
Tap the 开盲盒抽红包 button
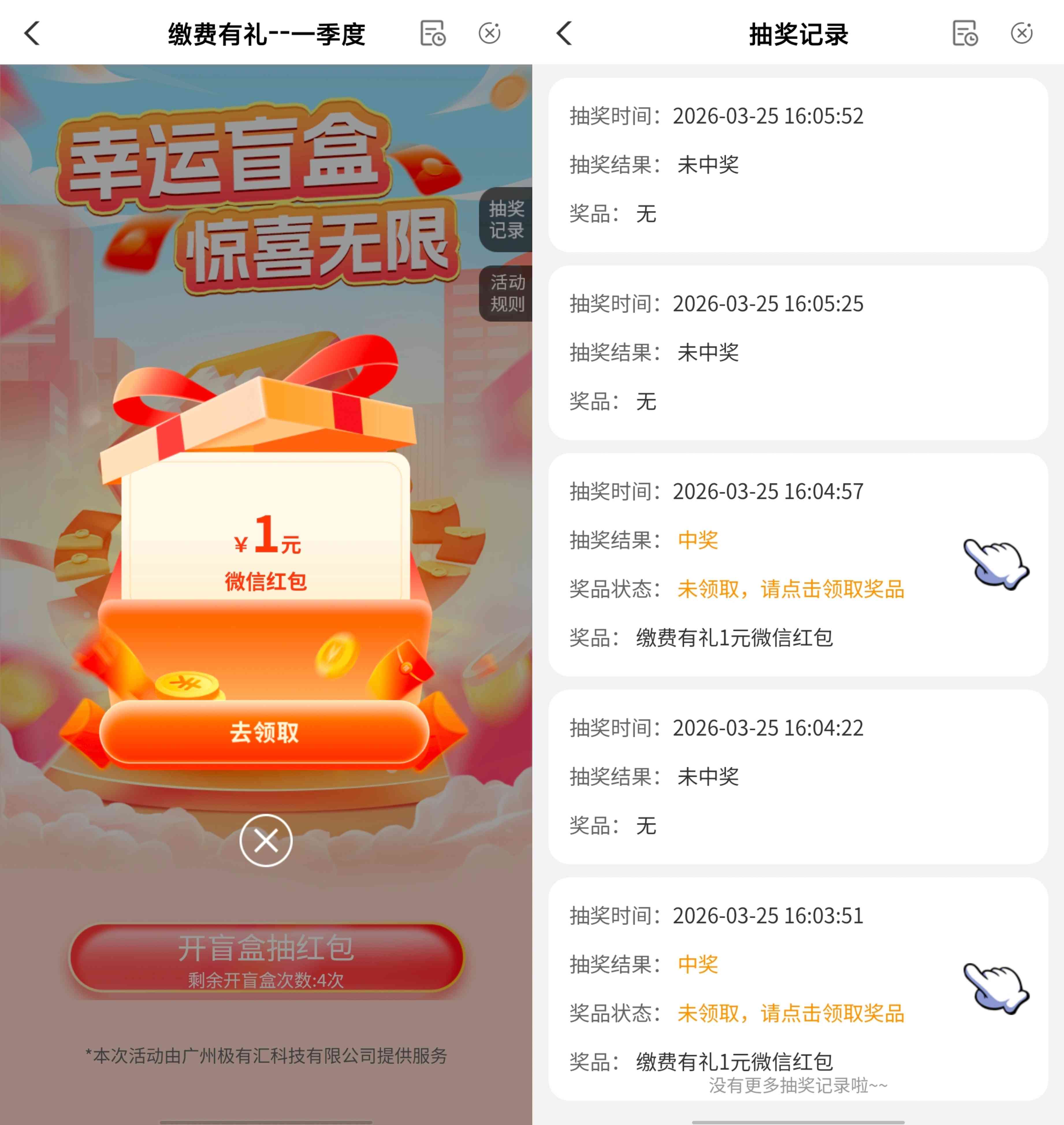coord(266,958)
